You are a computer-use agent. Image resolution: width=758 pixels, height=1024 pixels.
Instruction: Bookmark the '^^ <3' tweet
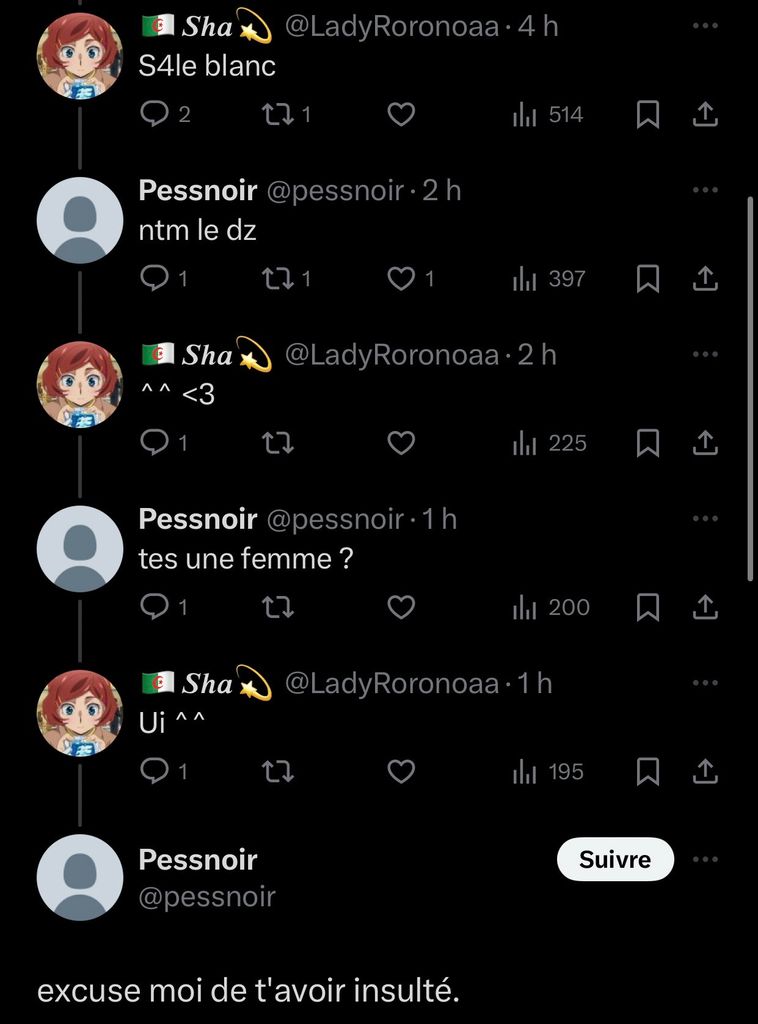click(648, 443)
